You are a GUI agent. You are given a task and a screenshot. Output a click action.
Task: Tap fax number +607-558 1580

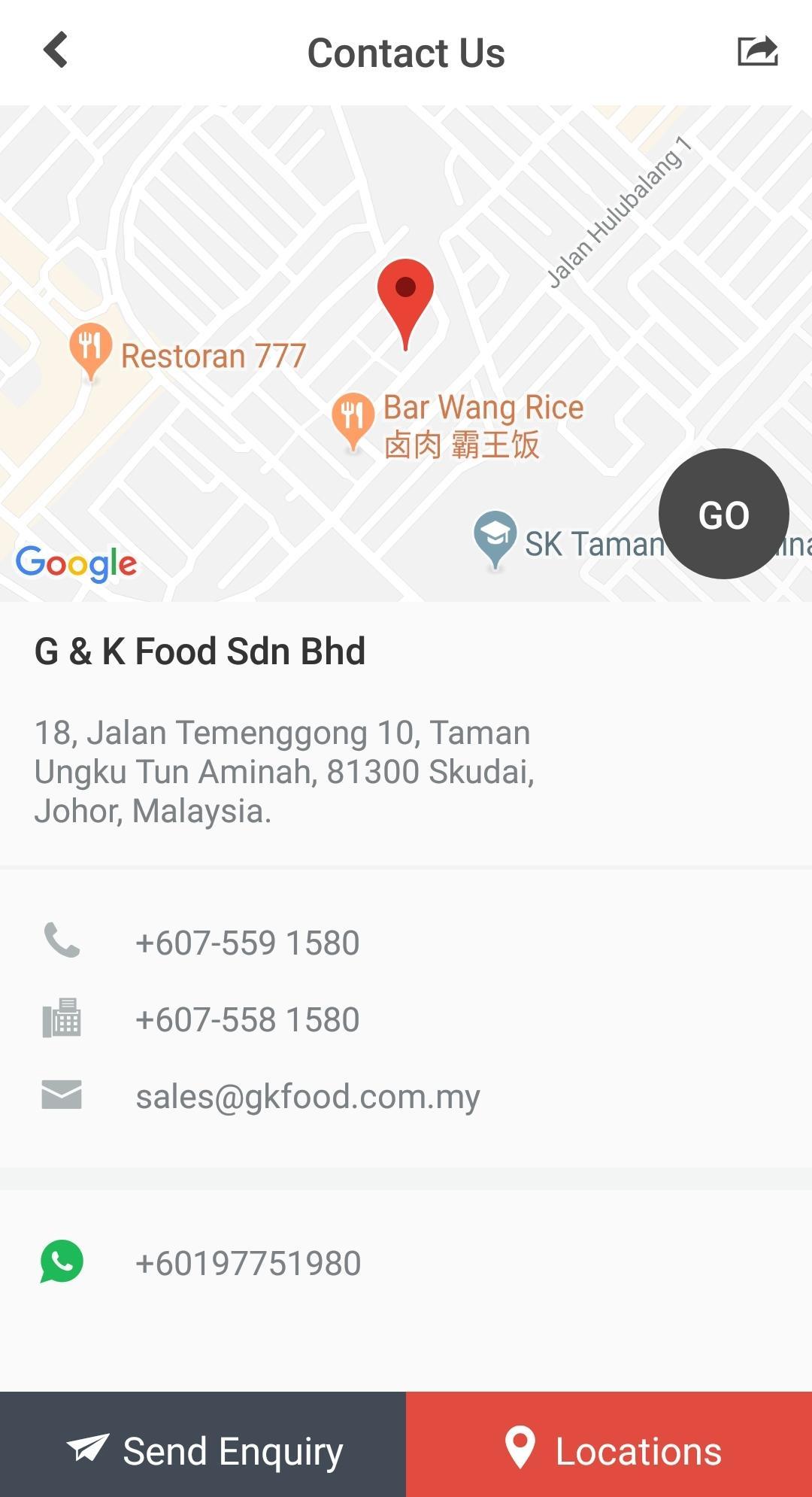[406, 1019]
